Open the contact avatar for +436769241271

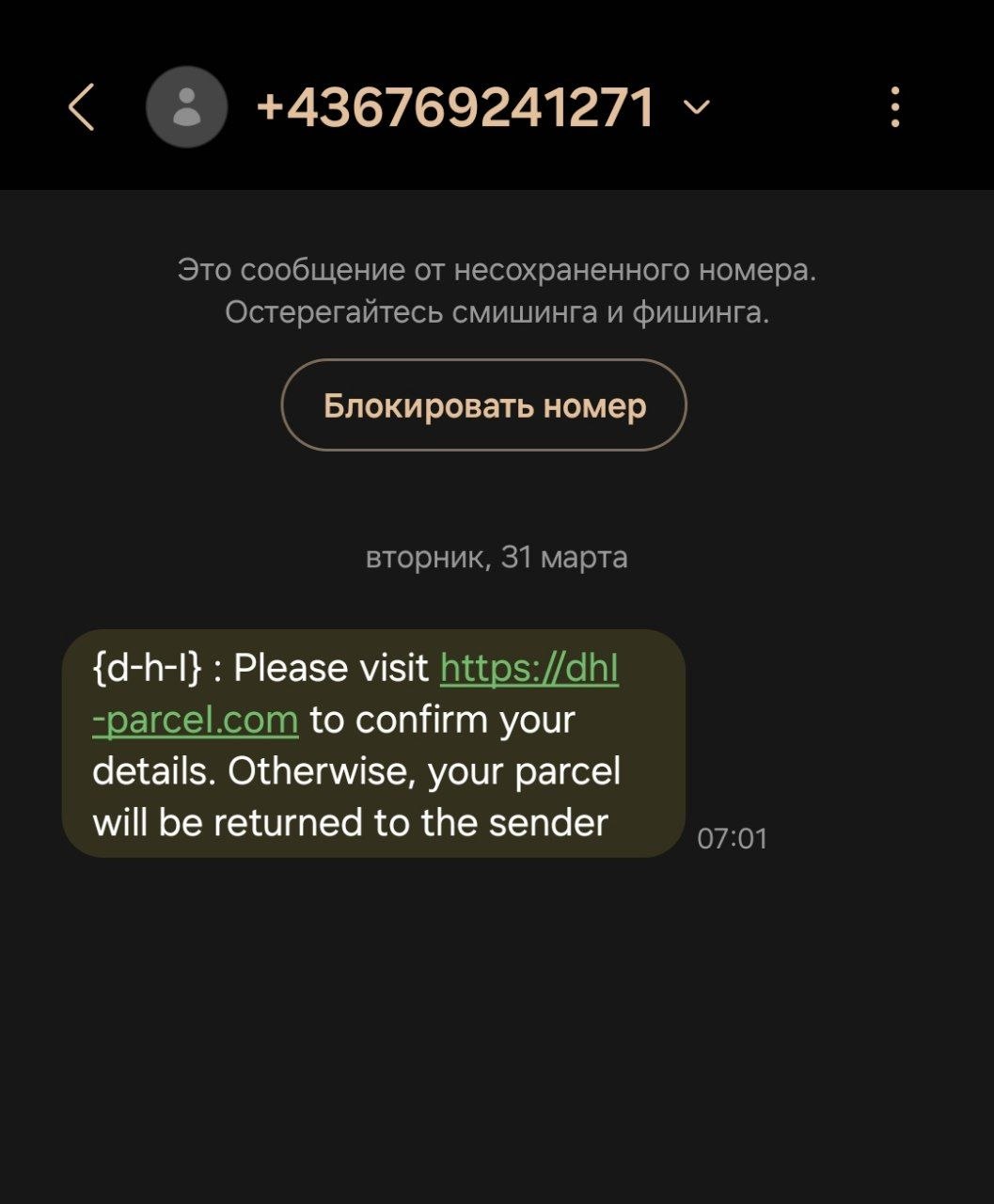187,107
